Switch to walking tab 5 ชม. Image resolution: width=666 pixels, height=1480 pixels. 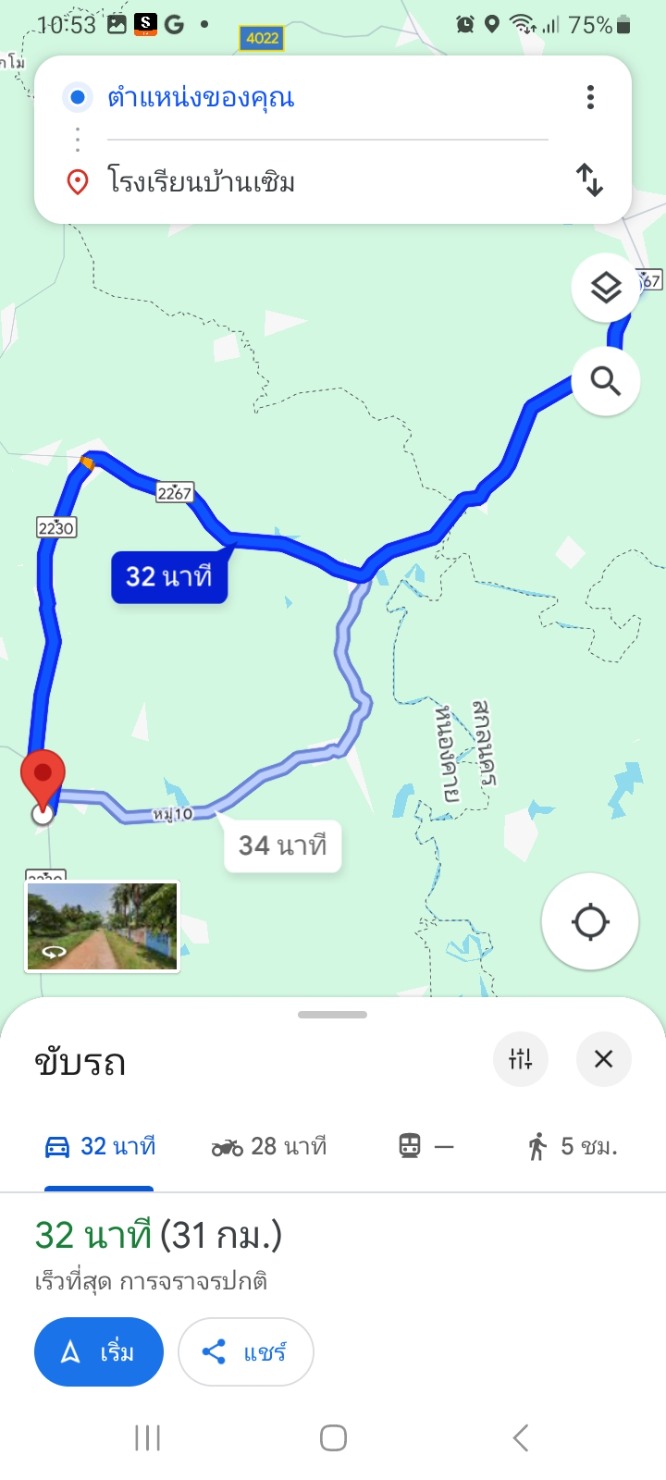click(x=572, y=1147)
